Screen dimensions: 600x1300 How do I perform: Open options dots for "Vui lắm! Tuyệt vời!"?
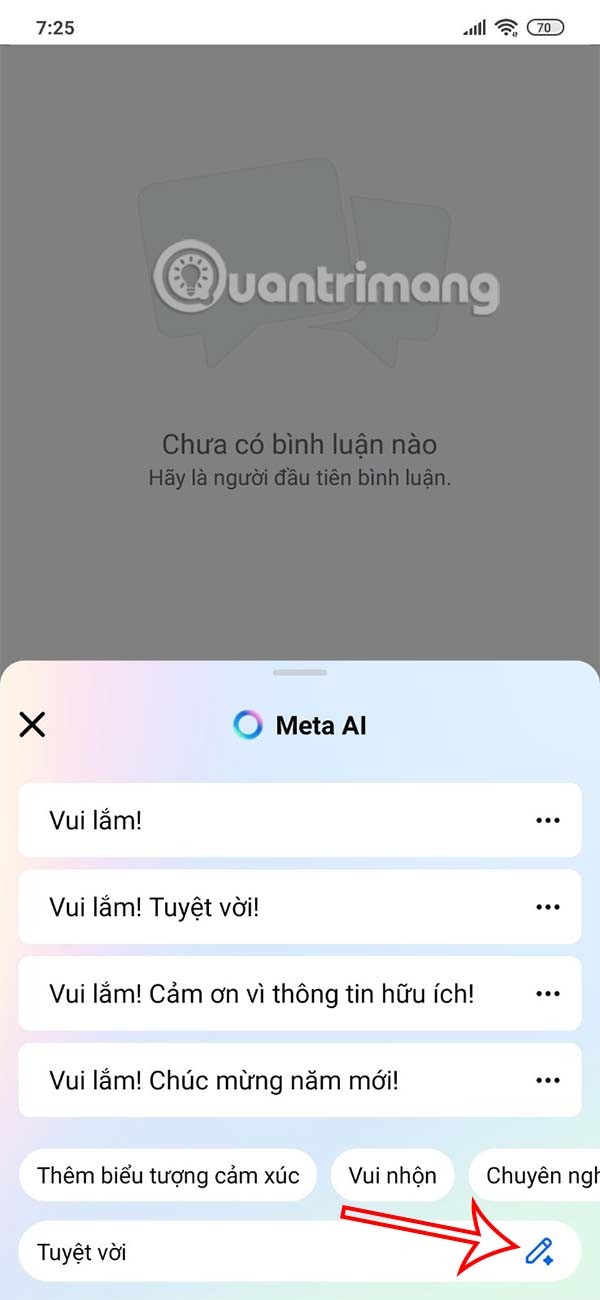click(547, 907)
